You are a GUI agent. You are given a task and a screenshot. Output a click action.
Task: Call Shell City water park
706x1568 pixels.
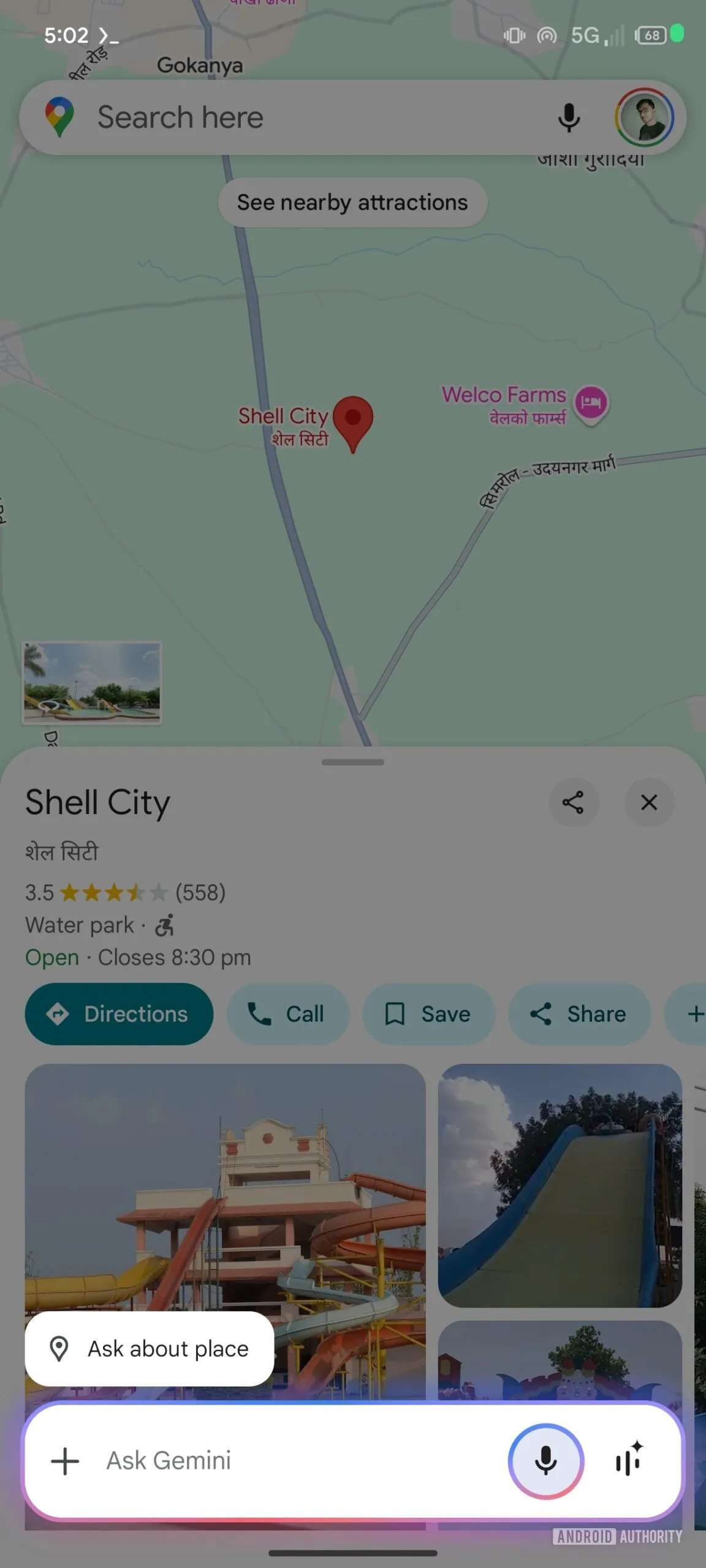tap(287, 1014)
